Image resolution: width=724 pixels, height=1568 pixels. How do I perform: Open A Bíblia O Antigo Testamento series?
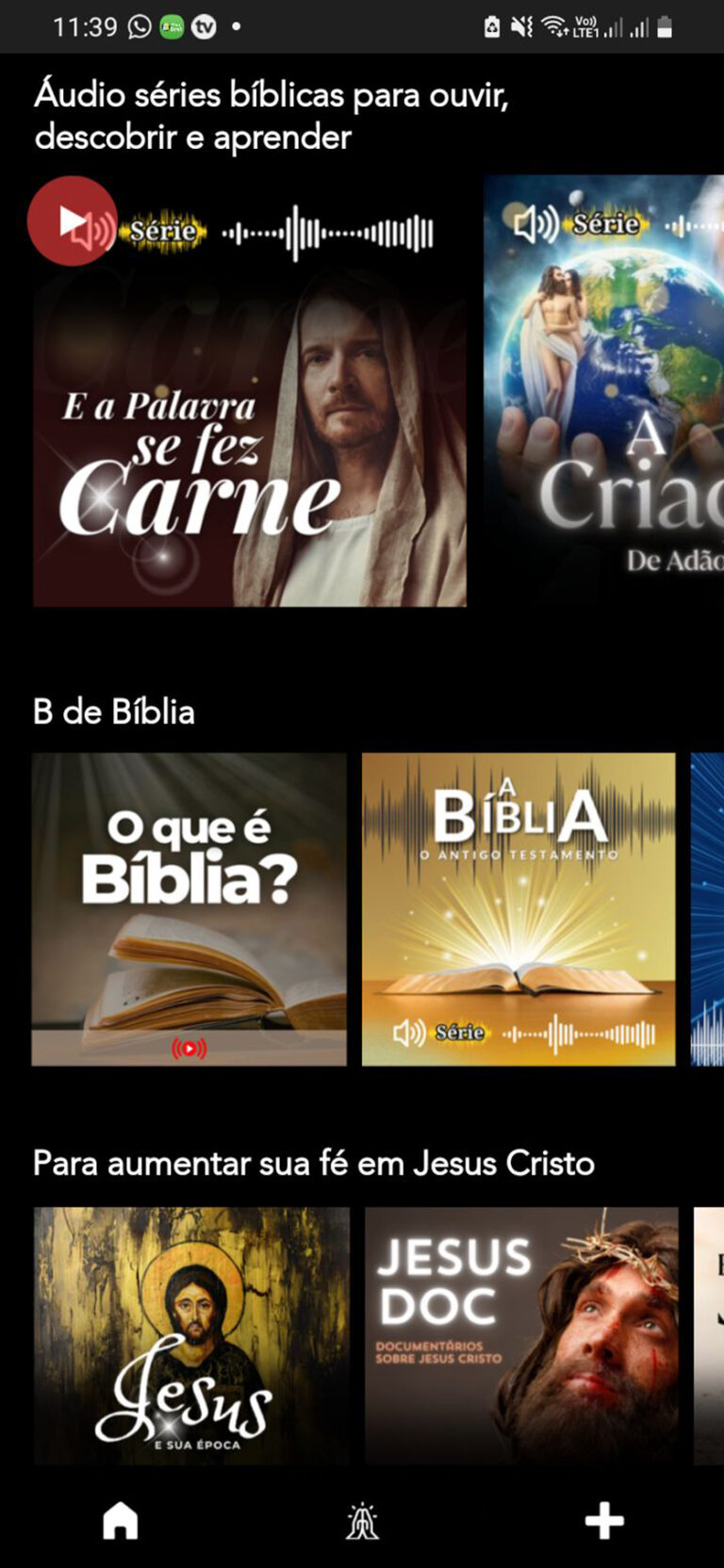pos(518,909)
